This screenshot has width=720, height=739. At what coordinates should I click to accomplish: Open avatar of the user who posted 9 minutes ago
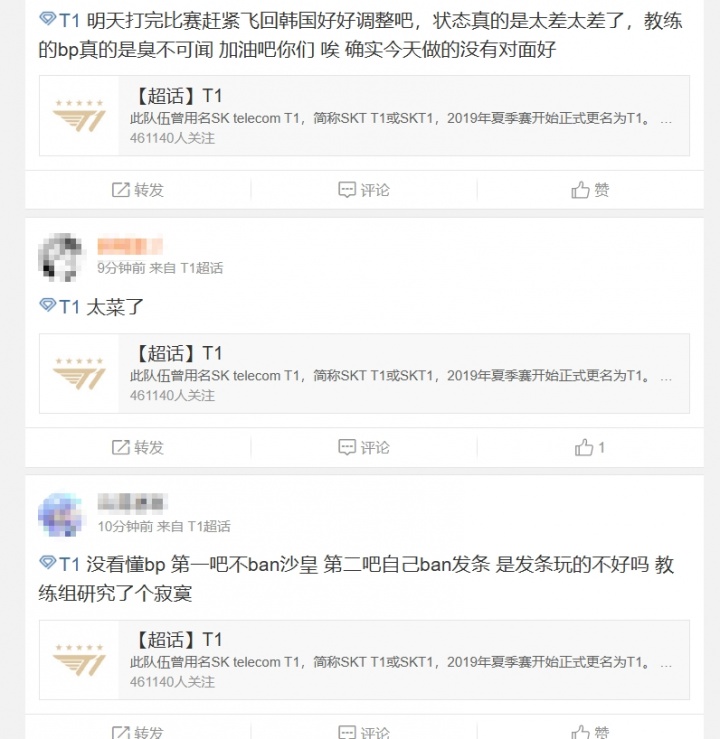pyautogui.click(x=61, y=256)
